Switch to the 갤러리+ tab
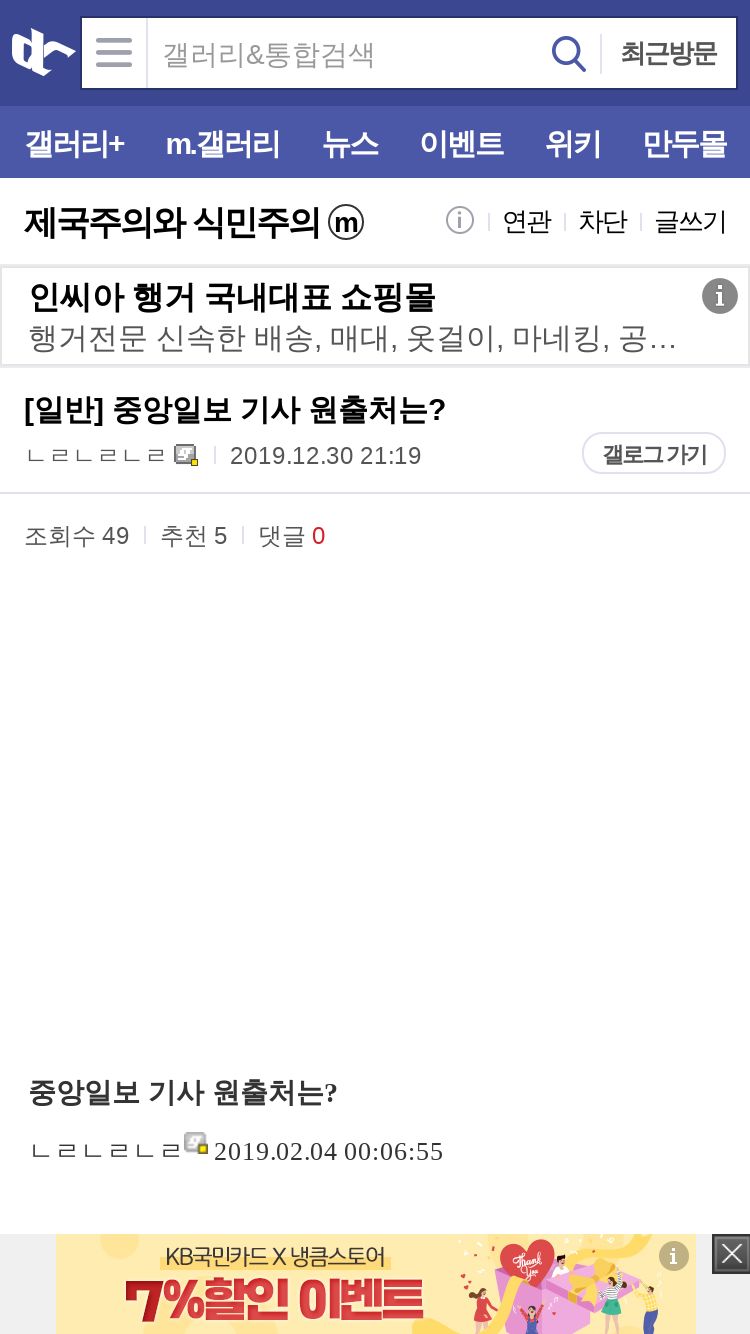 pyautogui.click(x=75, y=143)
